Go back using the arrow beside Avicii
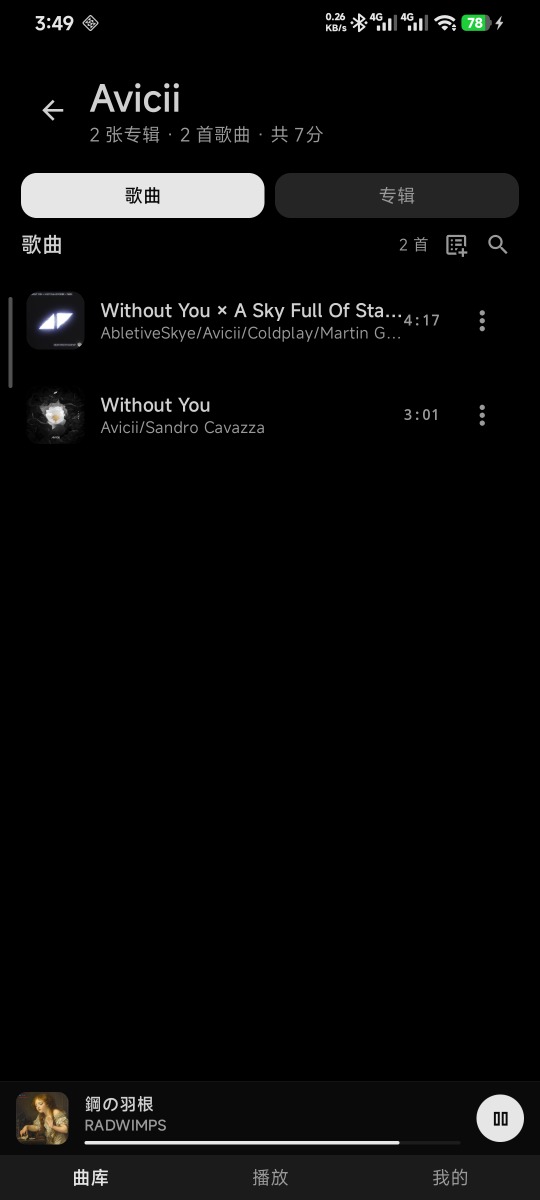Viewport: 540px width, 1200px height. coord(52,111)
